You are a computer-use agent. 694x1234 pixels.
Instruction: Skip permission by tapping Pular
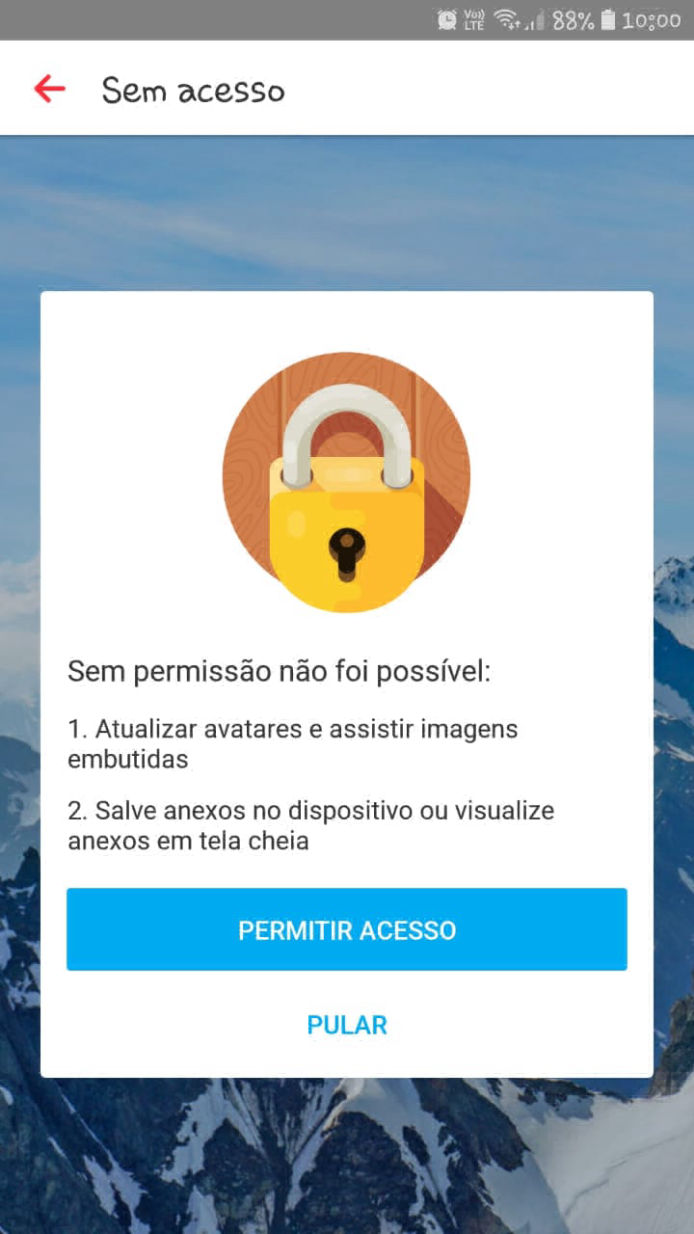pos(346,1025)
